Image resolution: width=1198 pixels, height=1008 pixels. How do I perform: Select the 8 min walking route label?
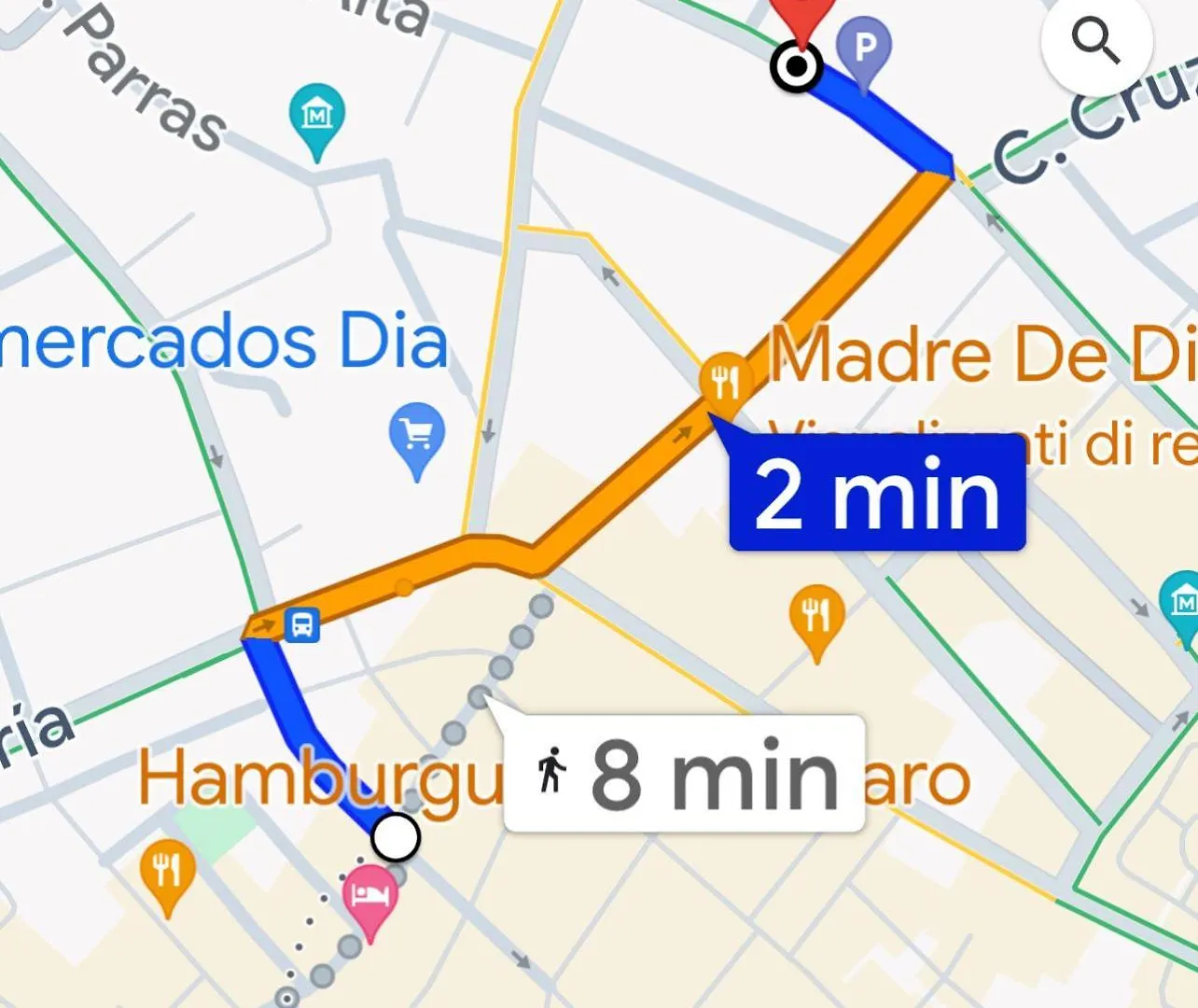(x=684, y=774)
